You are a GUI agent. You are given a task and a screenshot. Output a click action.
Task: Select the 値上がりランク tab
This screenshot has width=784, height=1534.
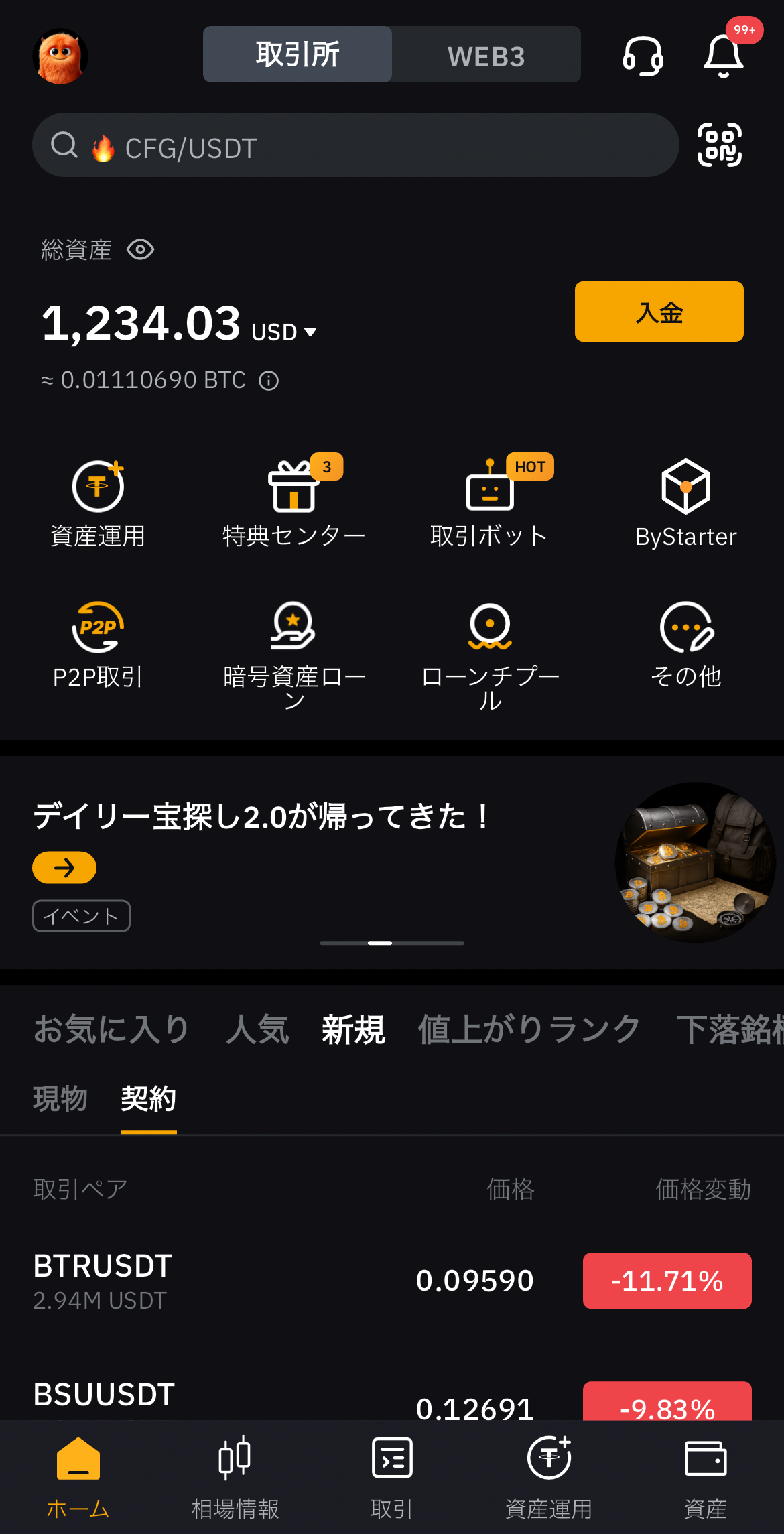pyautogui.click(x=529, y=1029)
